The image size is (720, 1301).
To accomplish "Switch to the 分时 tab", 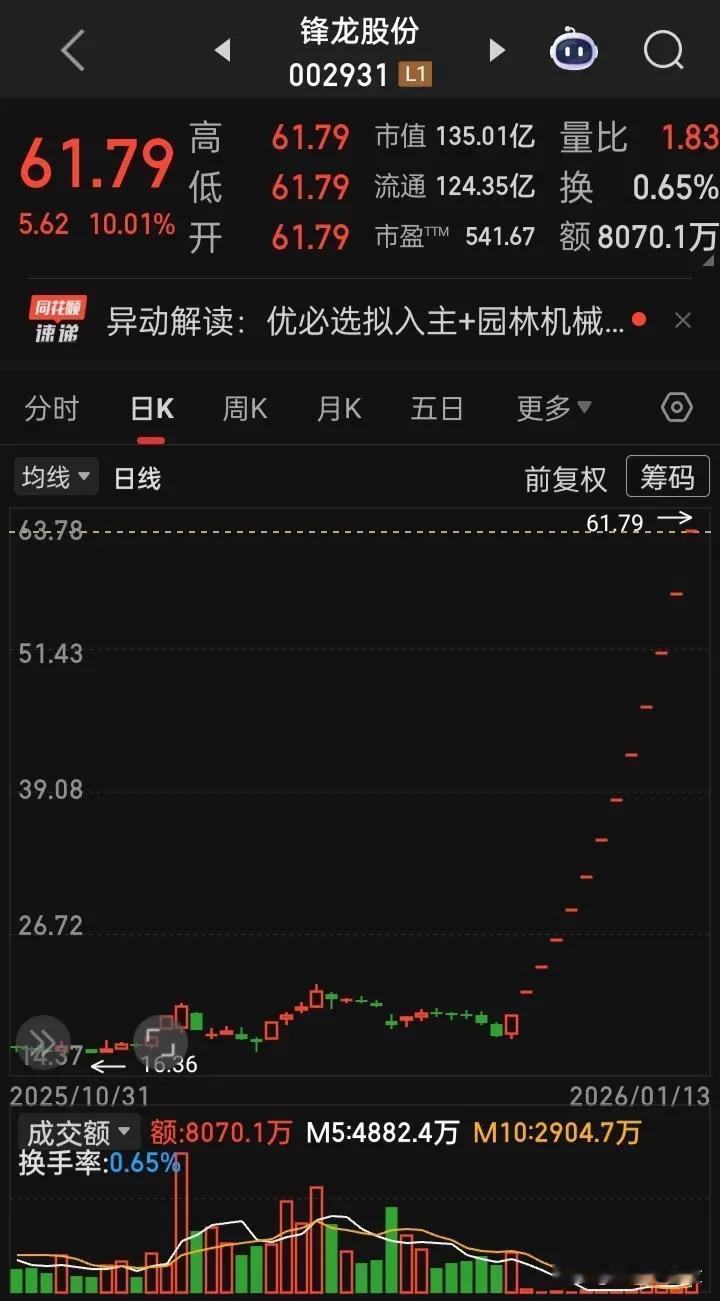I will click(x=51, y=408).
